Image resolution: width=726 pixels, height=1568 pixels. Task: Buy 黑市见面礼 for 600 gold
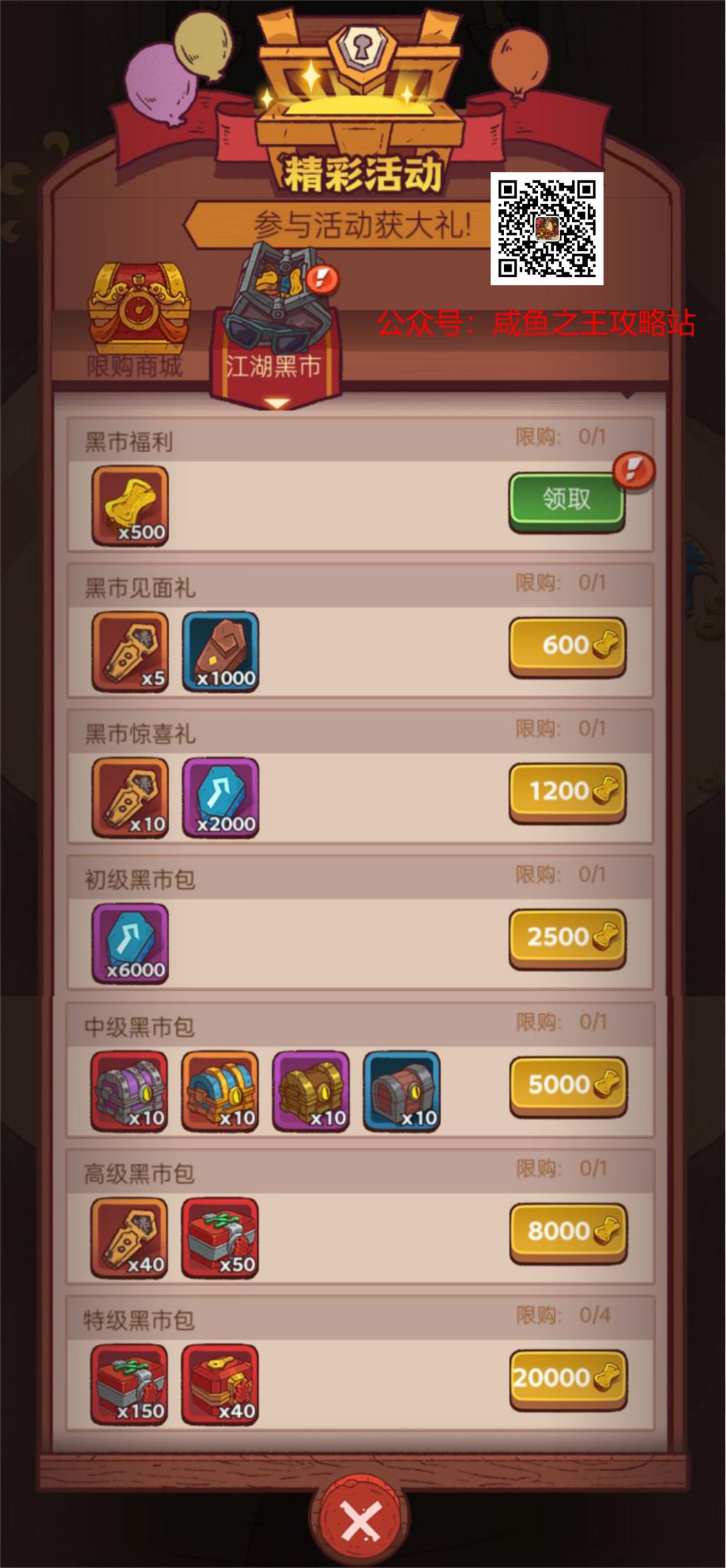567,646
